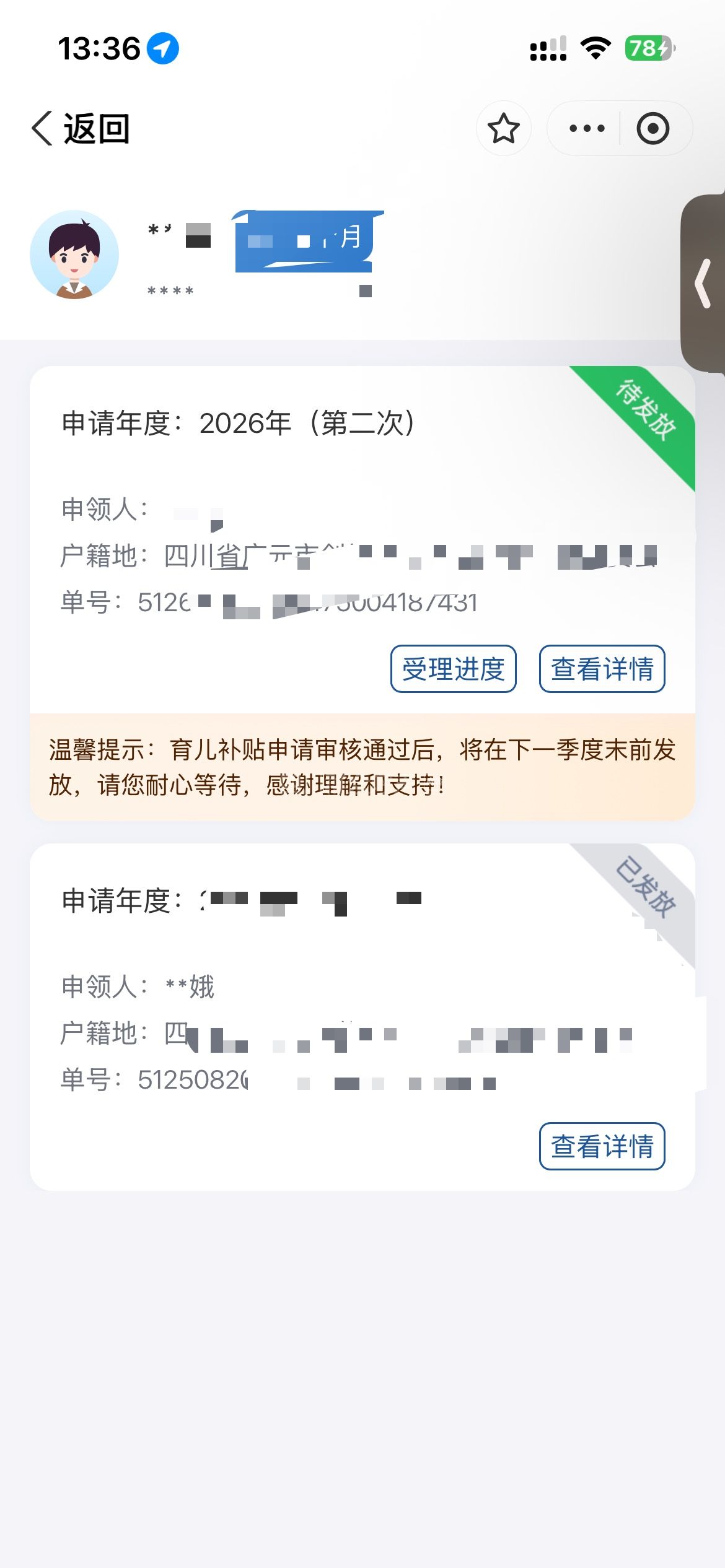This screenshot has height=1568, width=725.
Task: View 查看详情 of the 已发放 application
Action: 602,1146
